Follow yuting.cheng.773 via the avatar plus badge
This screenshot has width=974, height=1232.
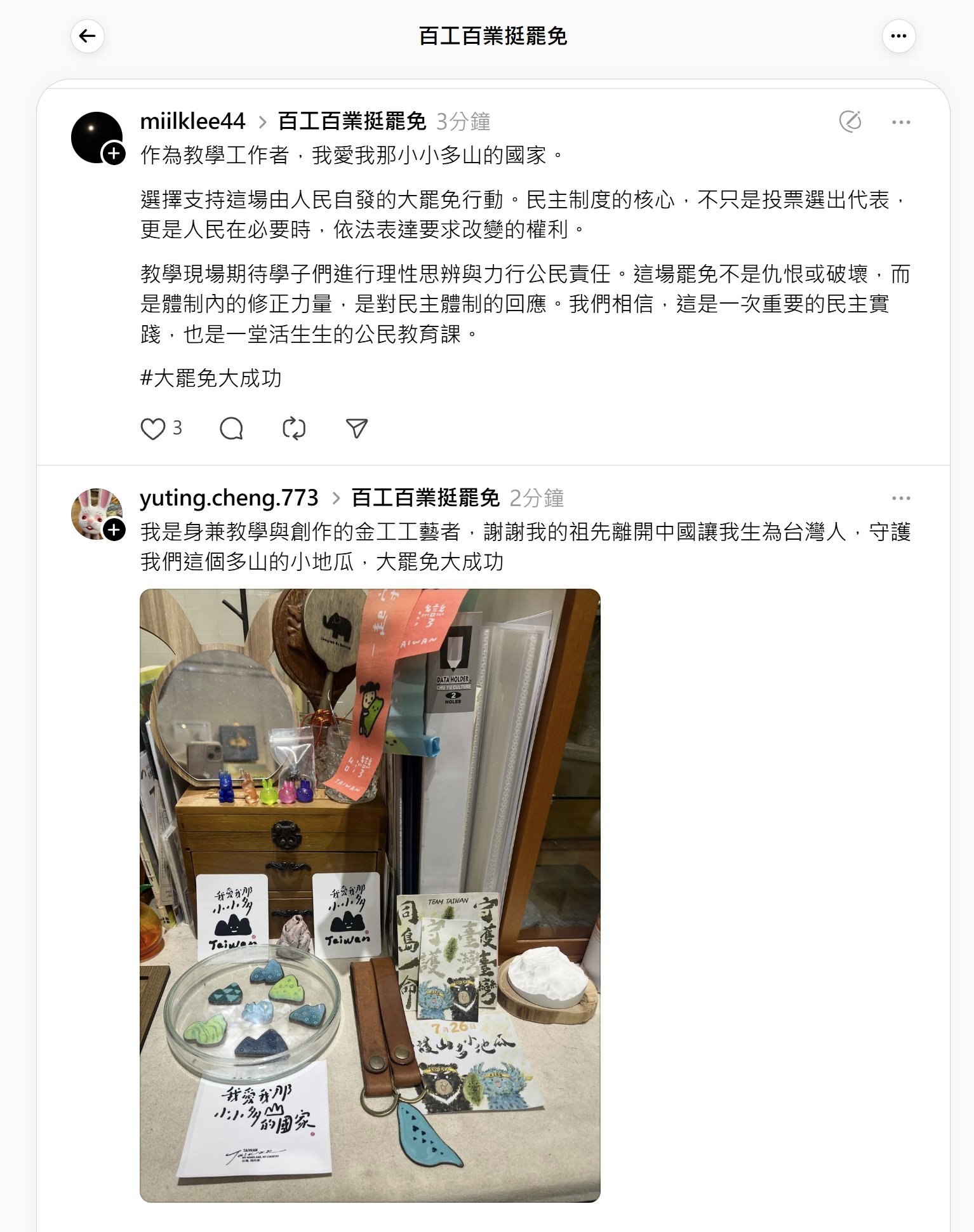pos(114,530)
